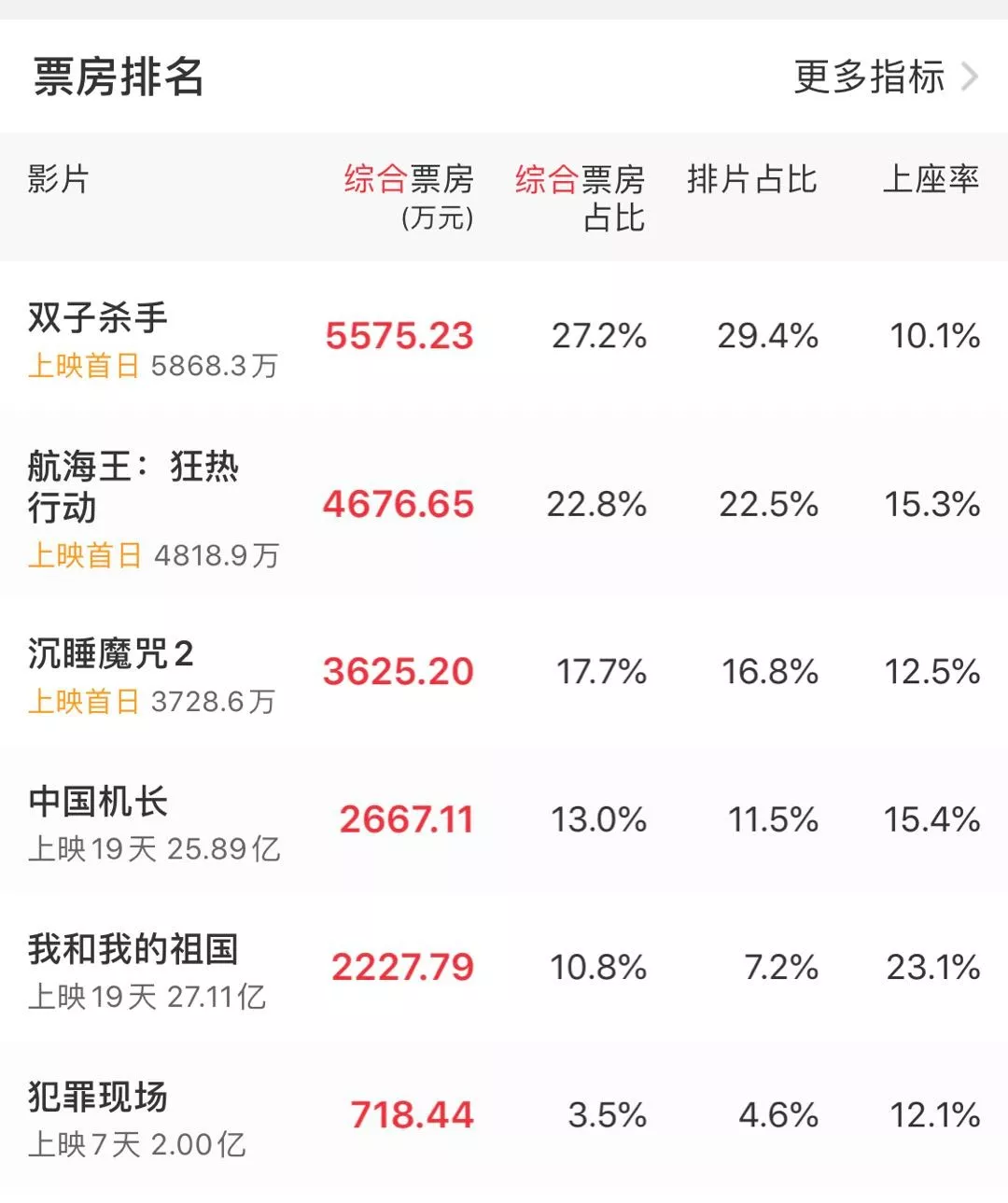Open the 双子杀手 box office details
Screen dimensions: 1008x1203
coord(98,318)
